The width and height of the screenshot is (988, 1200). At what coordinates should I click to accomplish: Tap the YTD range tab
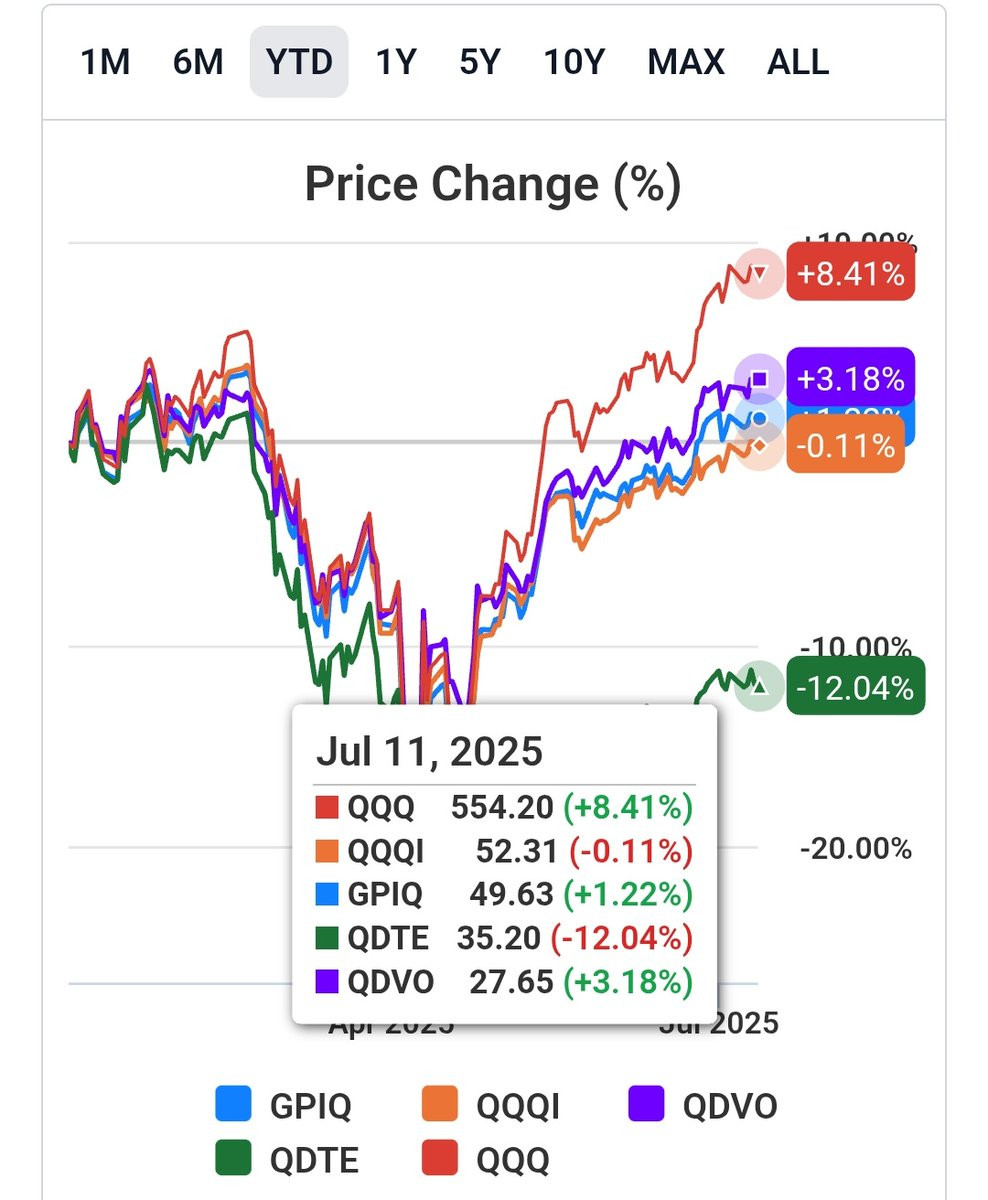point(299,62)
